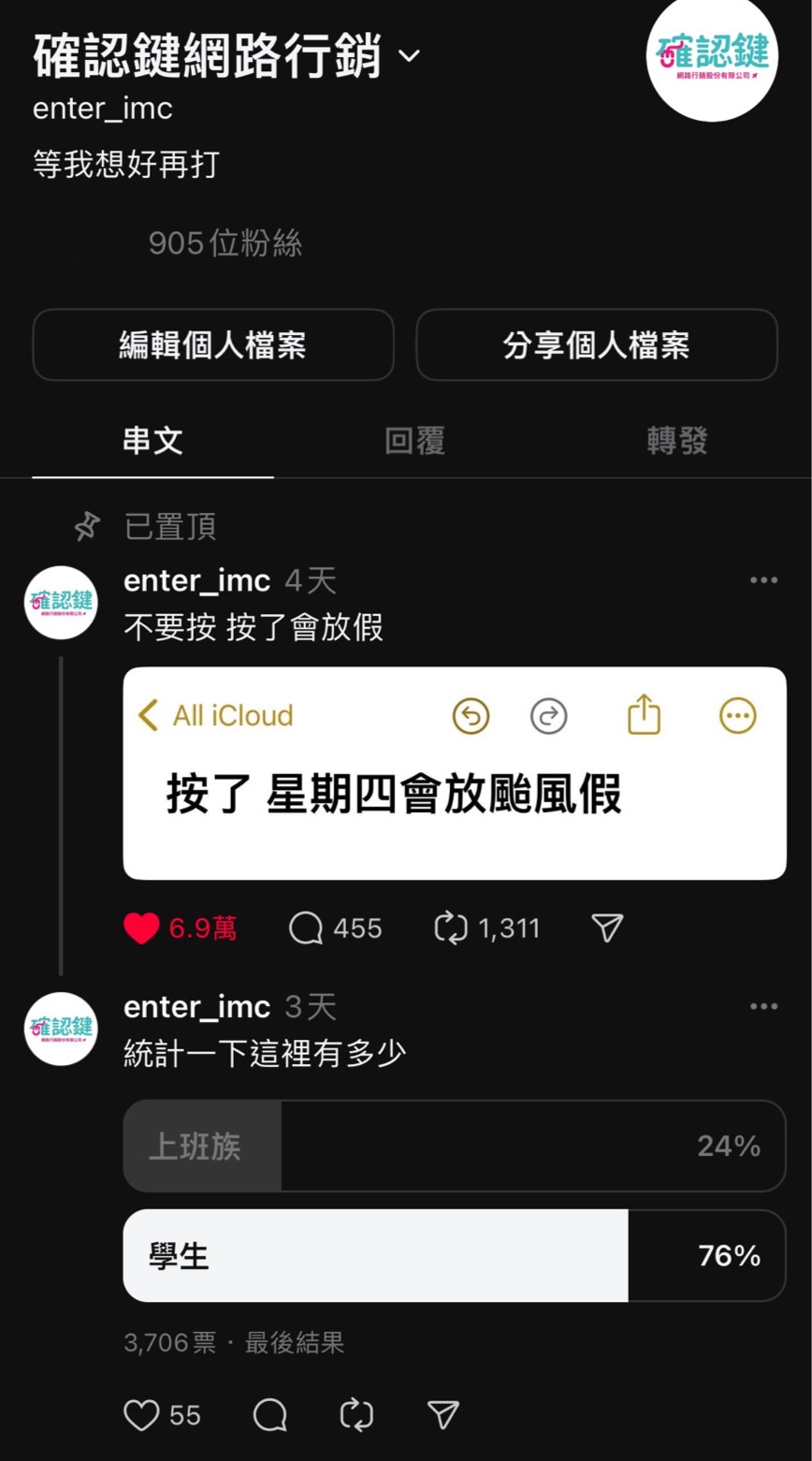The width and height of the screenshot is (812, 1461).
Task: Open the 星期四會放颱風假 note image
Action: [455, 773]
